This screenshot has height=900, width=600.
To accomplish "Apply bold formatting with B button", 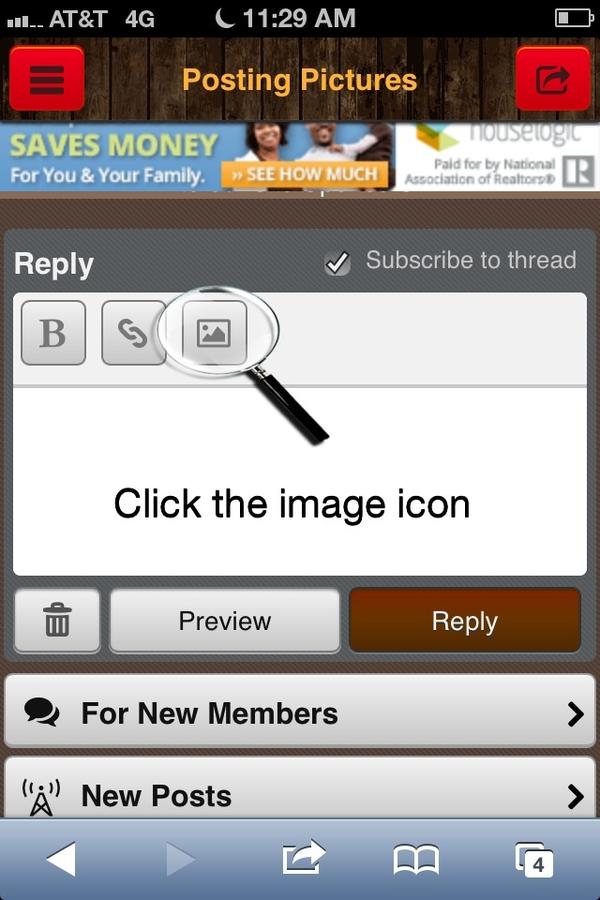I will click(x=53, y=333).
